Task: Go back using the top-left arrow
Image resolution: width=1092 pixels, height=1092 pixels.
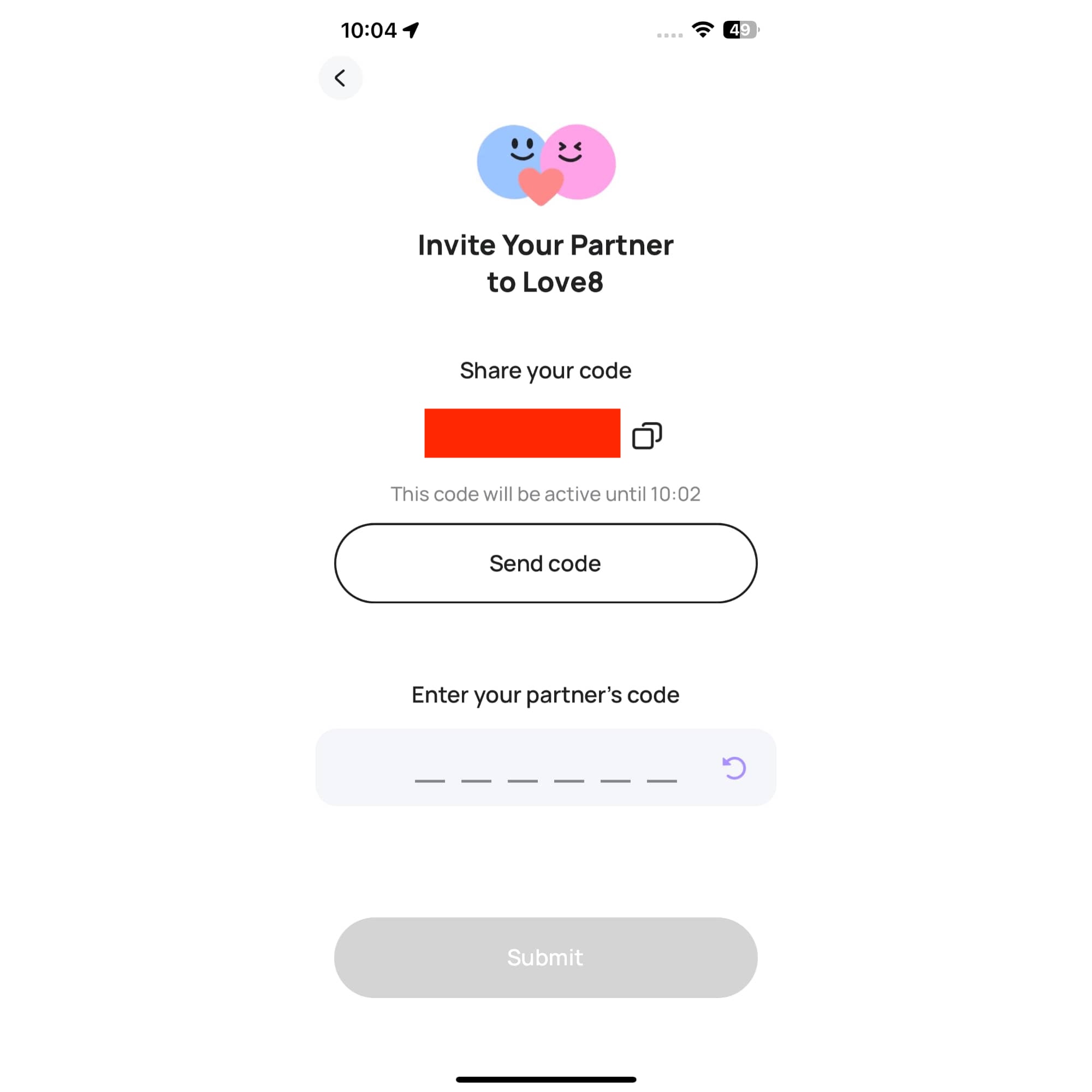Action: (x=340, y=78)
